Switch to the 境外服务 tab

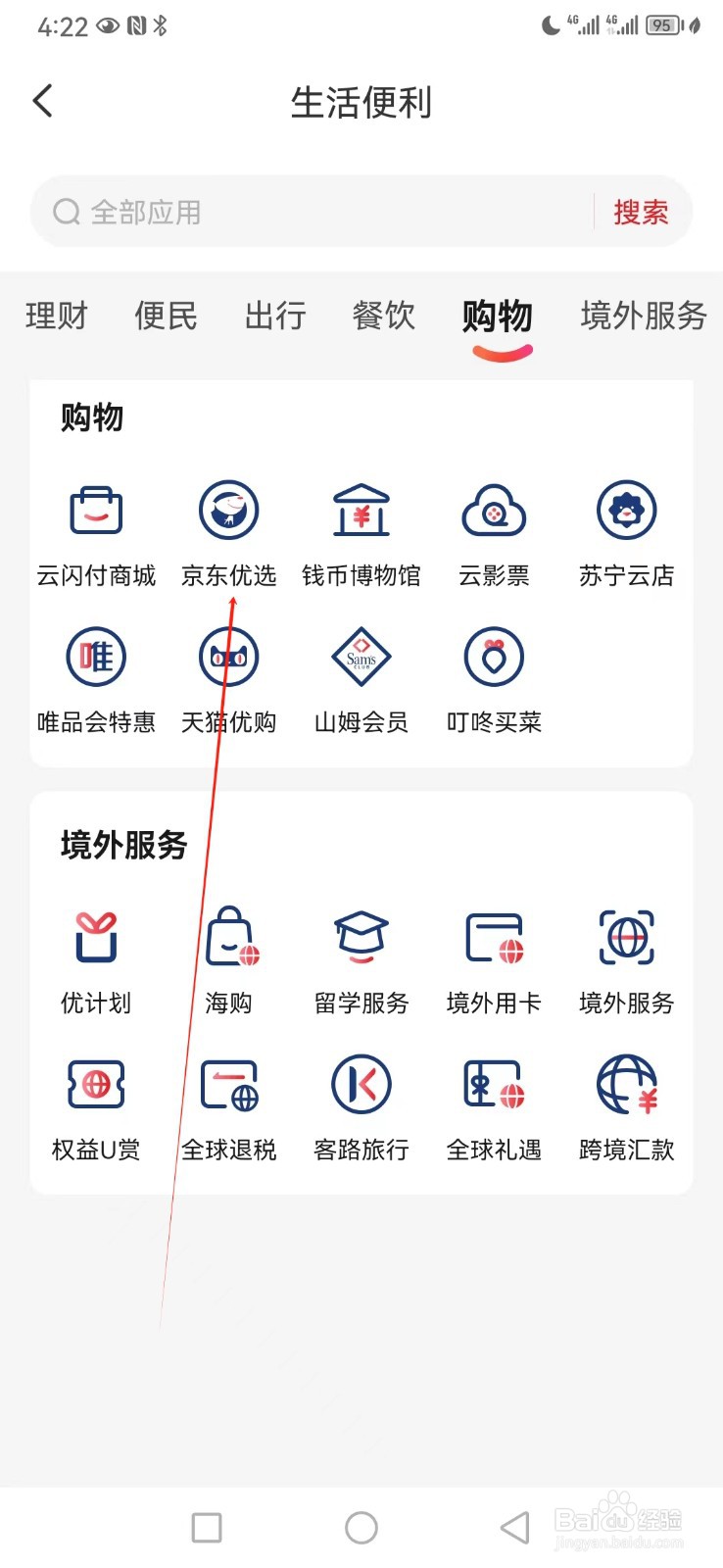pyautogui.click(x=642, y=316)
